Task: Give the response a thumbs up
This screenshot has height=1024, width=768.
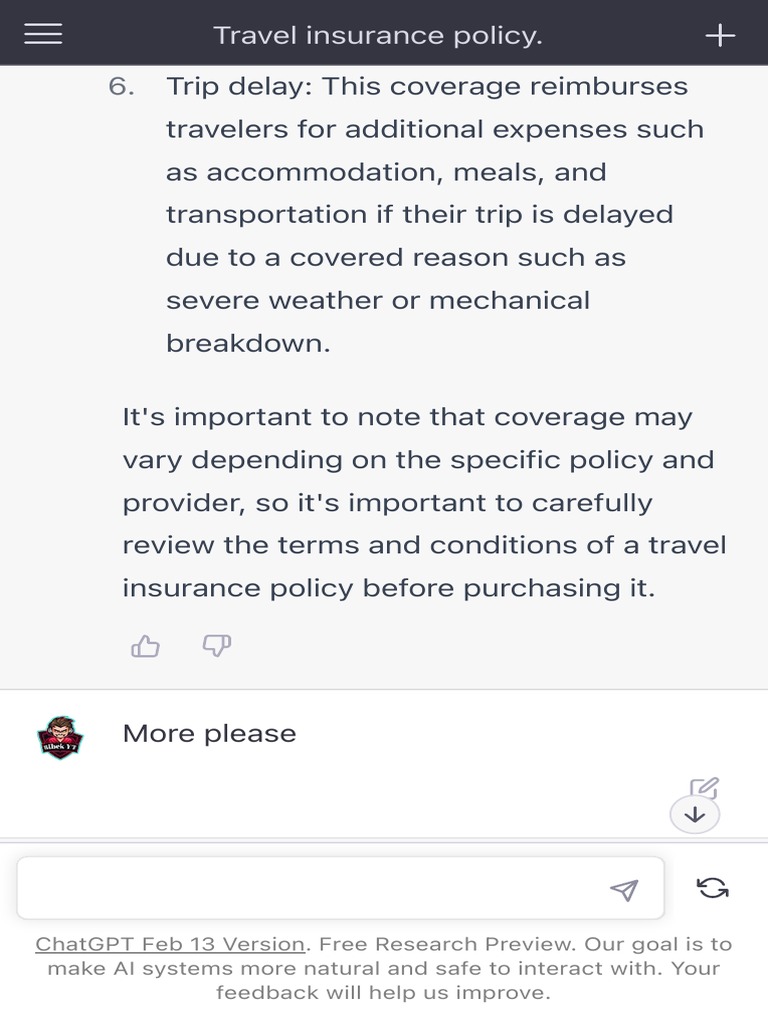Action: (x=145, y=647)
